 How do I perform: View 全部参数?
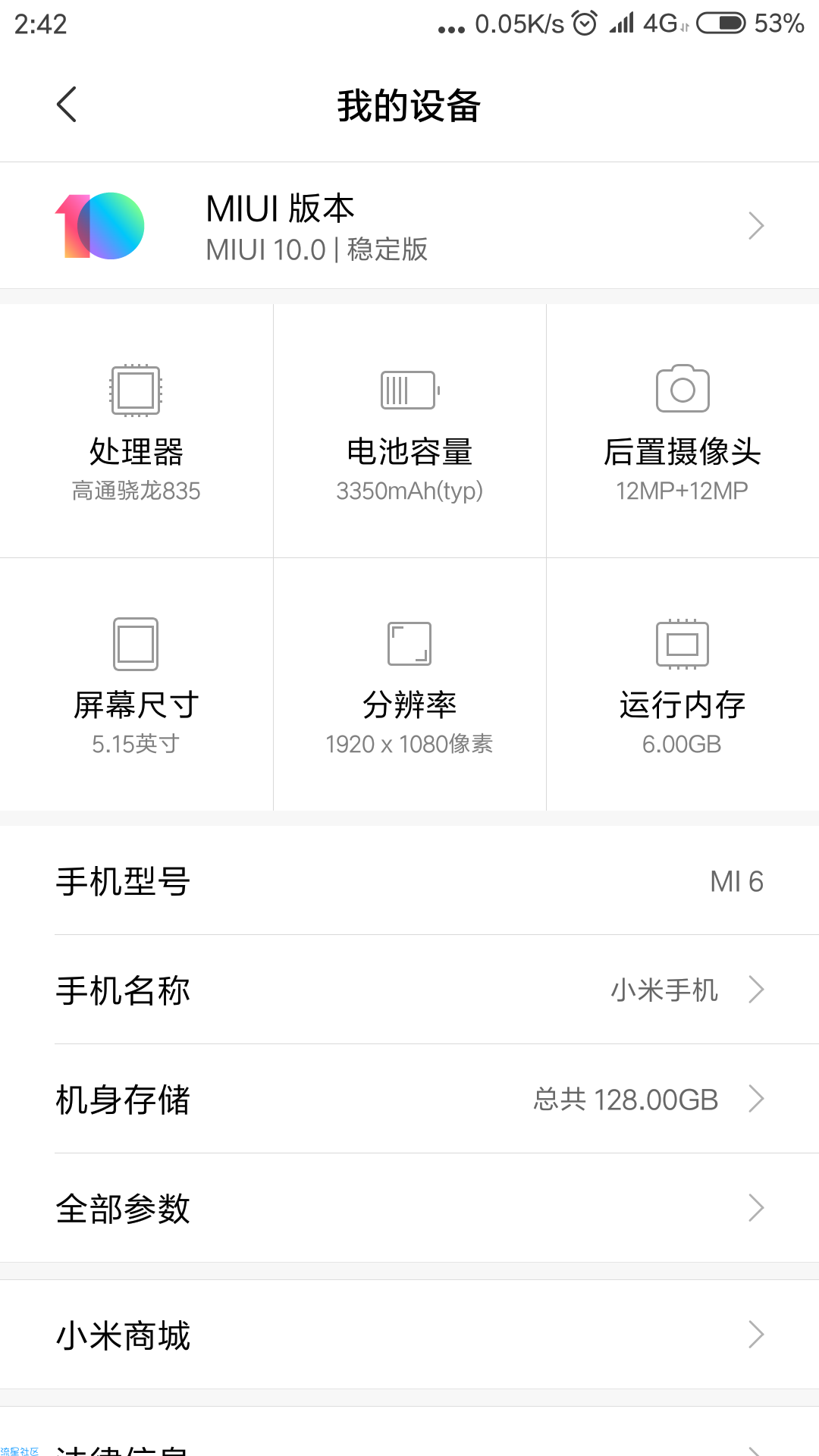click(409, 1208)
